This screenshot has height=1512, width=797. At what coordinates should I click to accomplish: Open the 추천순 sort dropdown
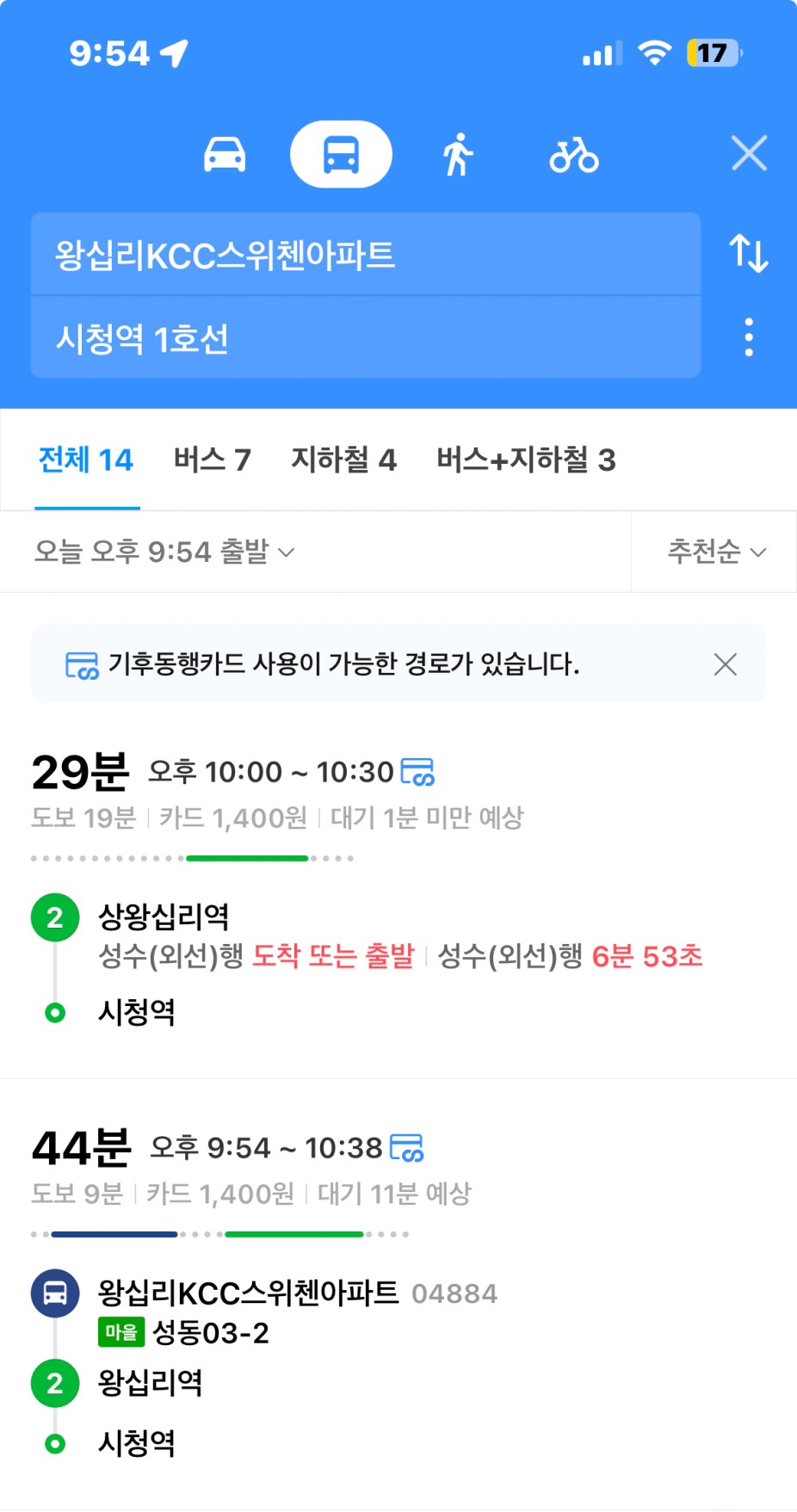(x=716, y=552)
